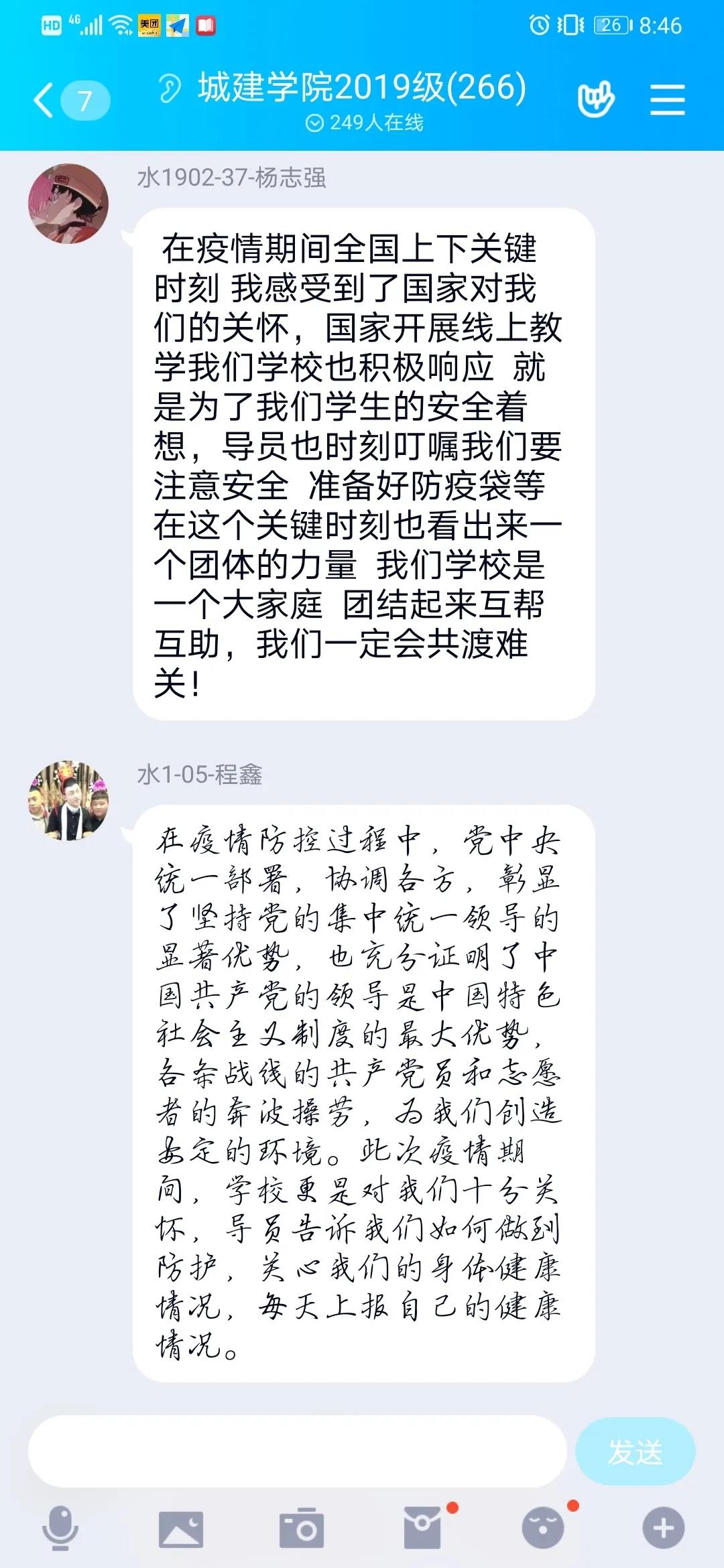Open the emoji sticker panel

pos(543,1528)
